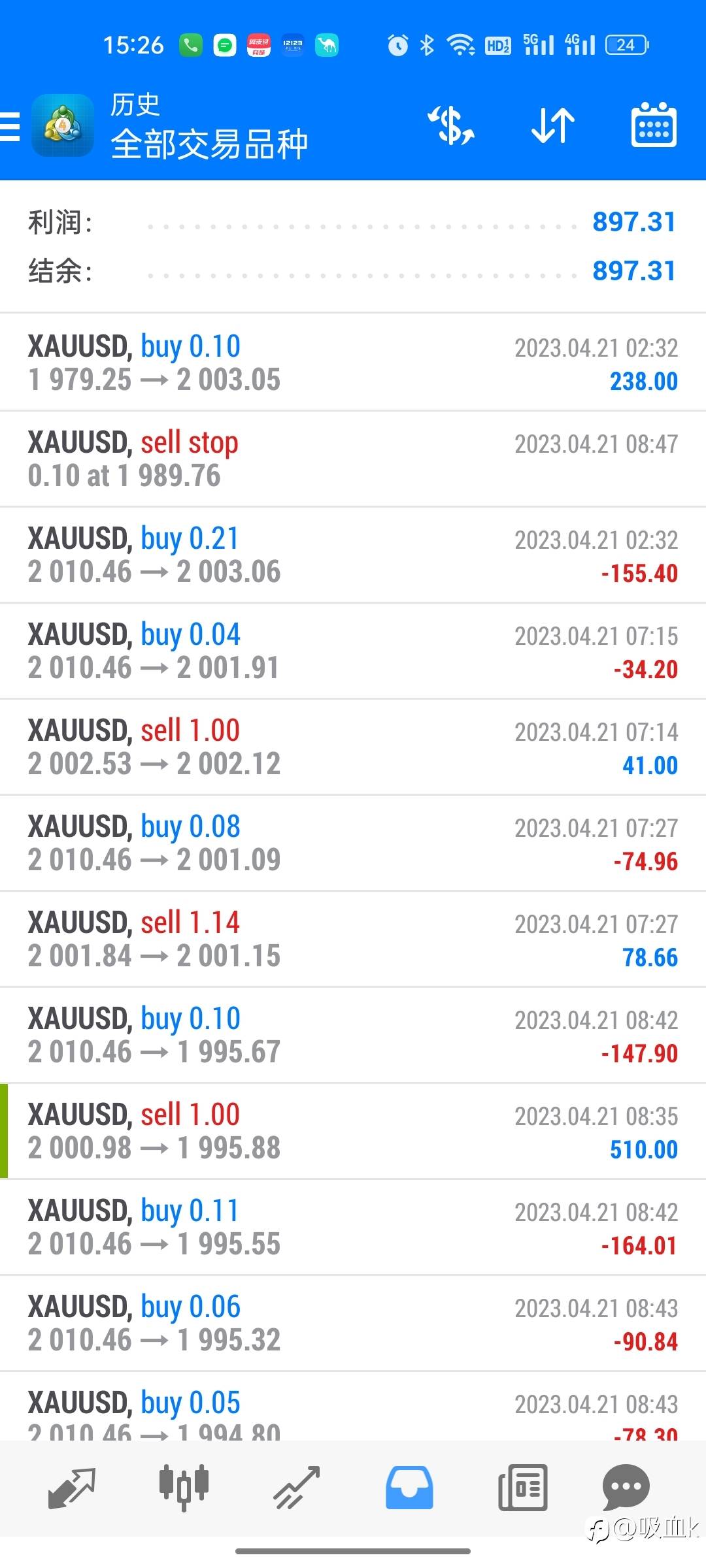706x1568 pixels.
Task: Open the buy 0.11 trade losing 164.01
Action: coord(353,1227)
